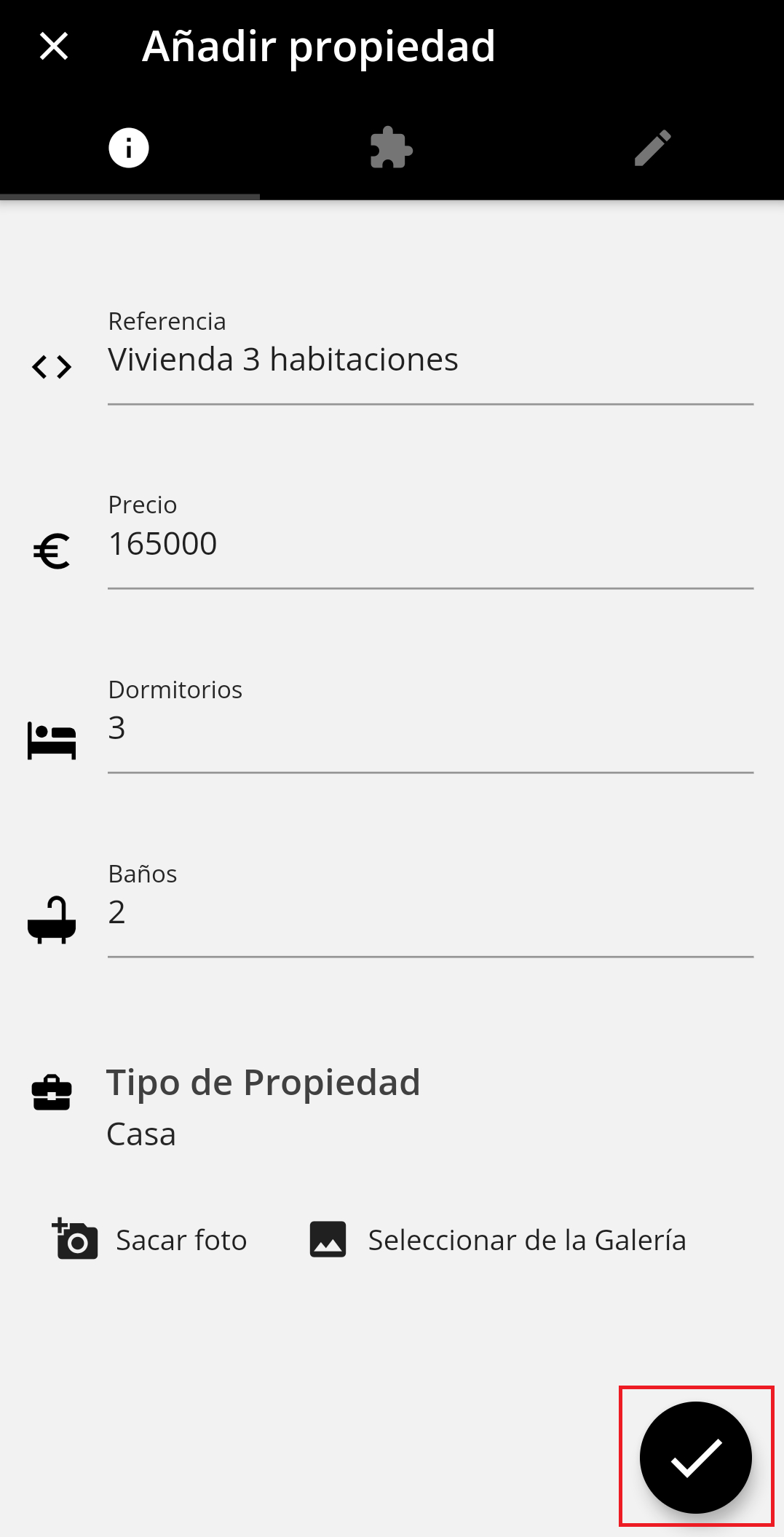
Task: Confirm with the checkmark button
Action: click(x=695, y=1457)
